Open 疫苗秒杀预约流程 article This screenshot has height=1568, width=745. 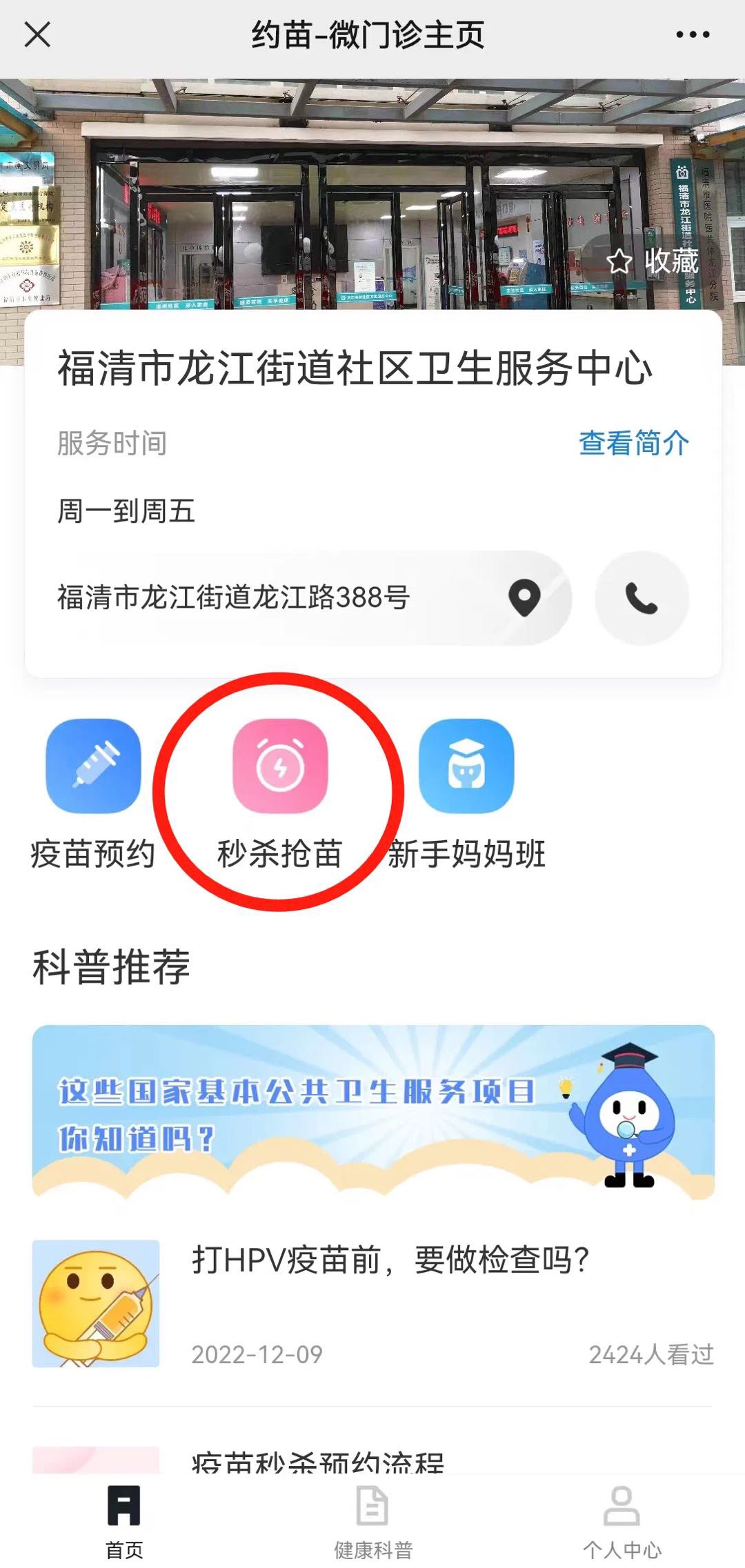317,1461
